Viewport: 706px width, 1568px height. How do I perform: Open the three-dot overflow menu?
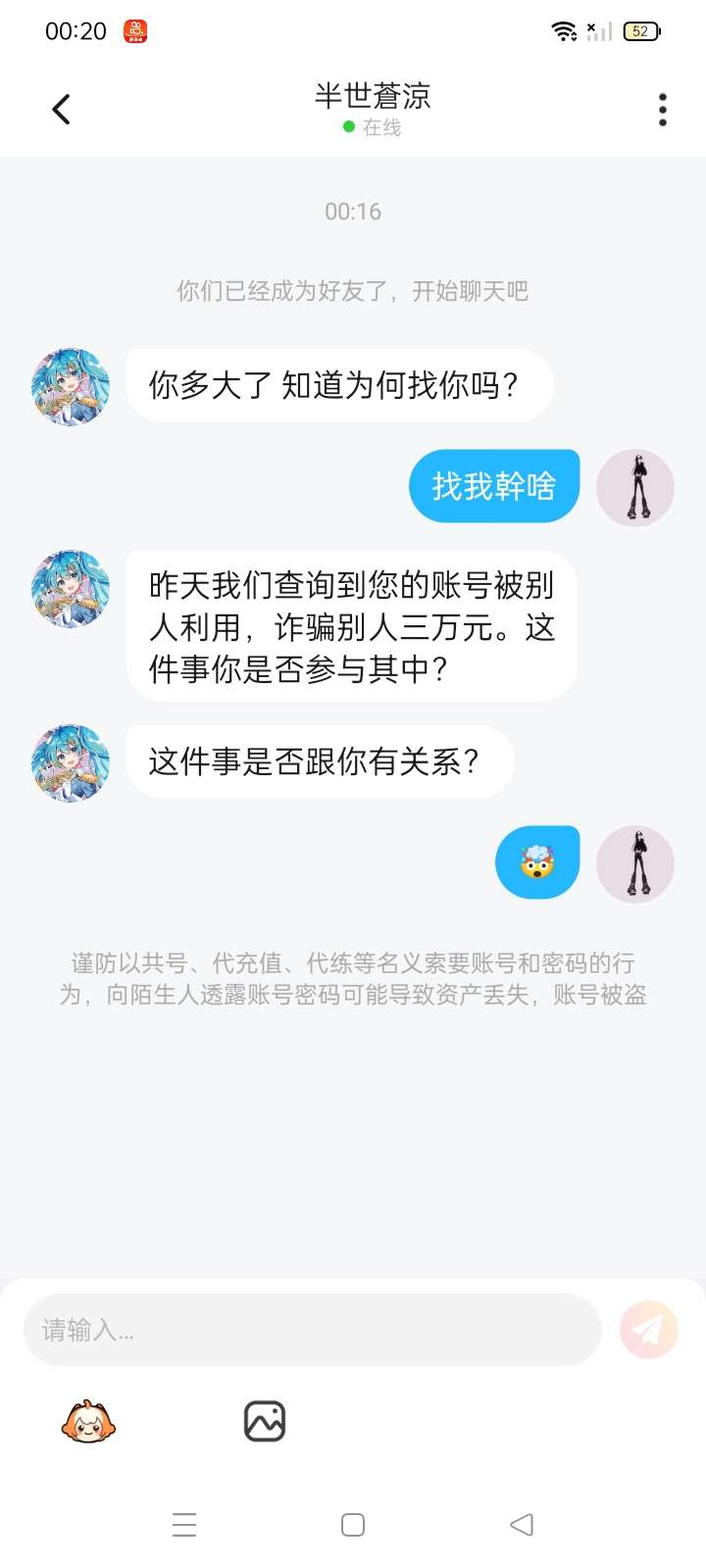[x=663, y=109]
